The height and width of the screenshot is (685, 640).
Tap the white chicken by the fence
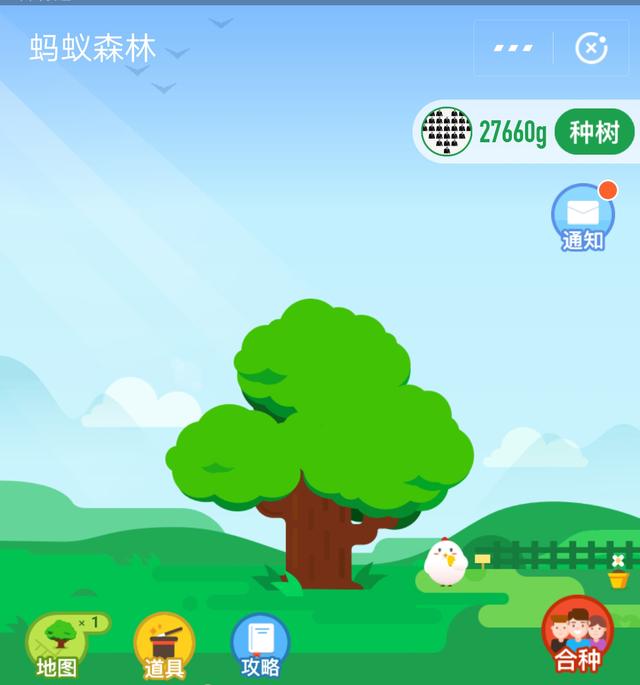[445, 562]
